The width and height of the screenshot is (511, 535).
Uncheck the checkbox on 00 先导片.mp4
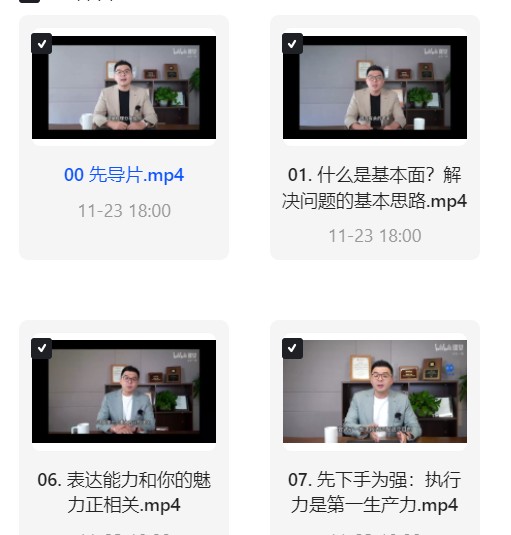click(x=42, y=44)
